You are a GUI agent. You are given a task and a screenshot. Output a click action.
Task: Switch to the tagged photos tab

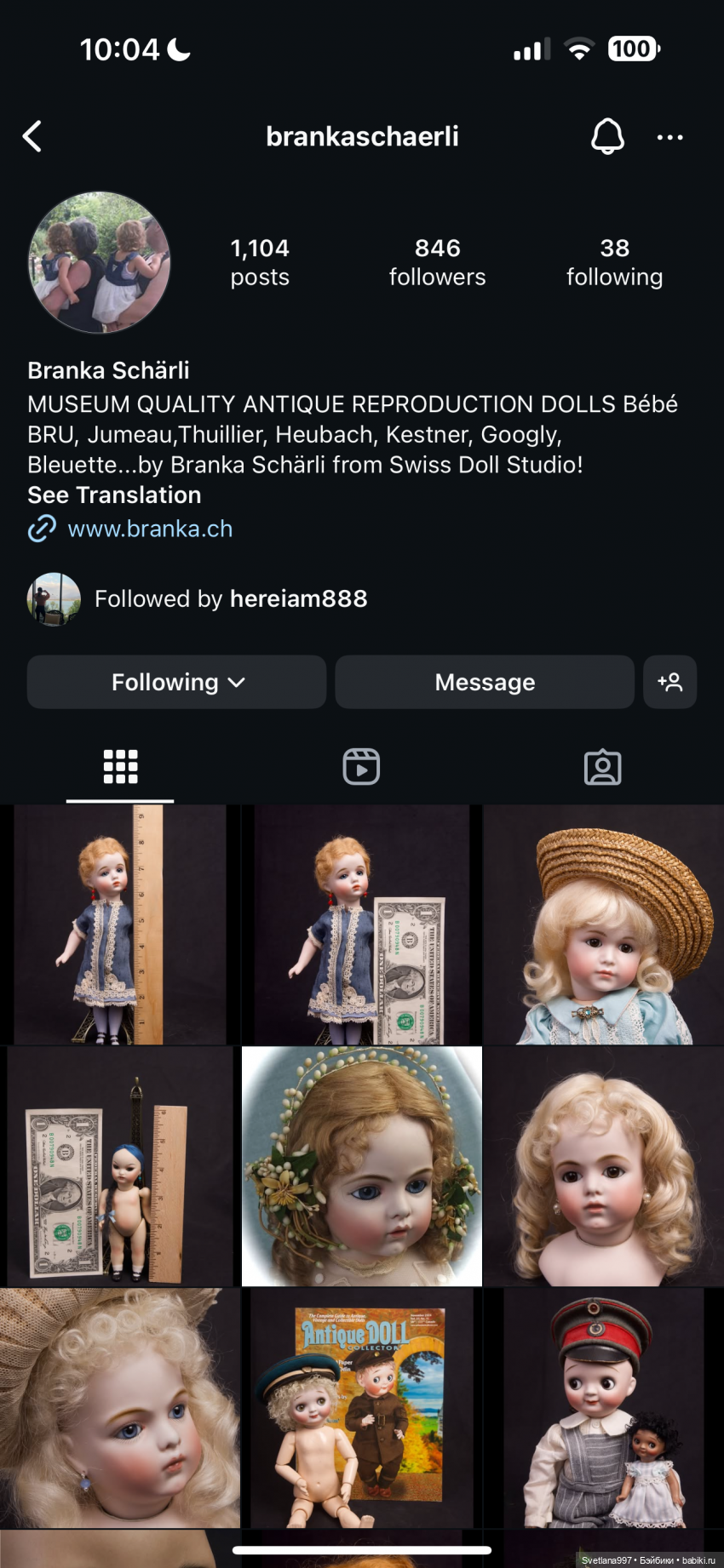tap(602, 767)
